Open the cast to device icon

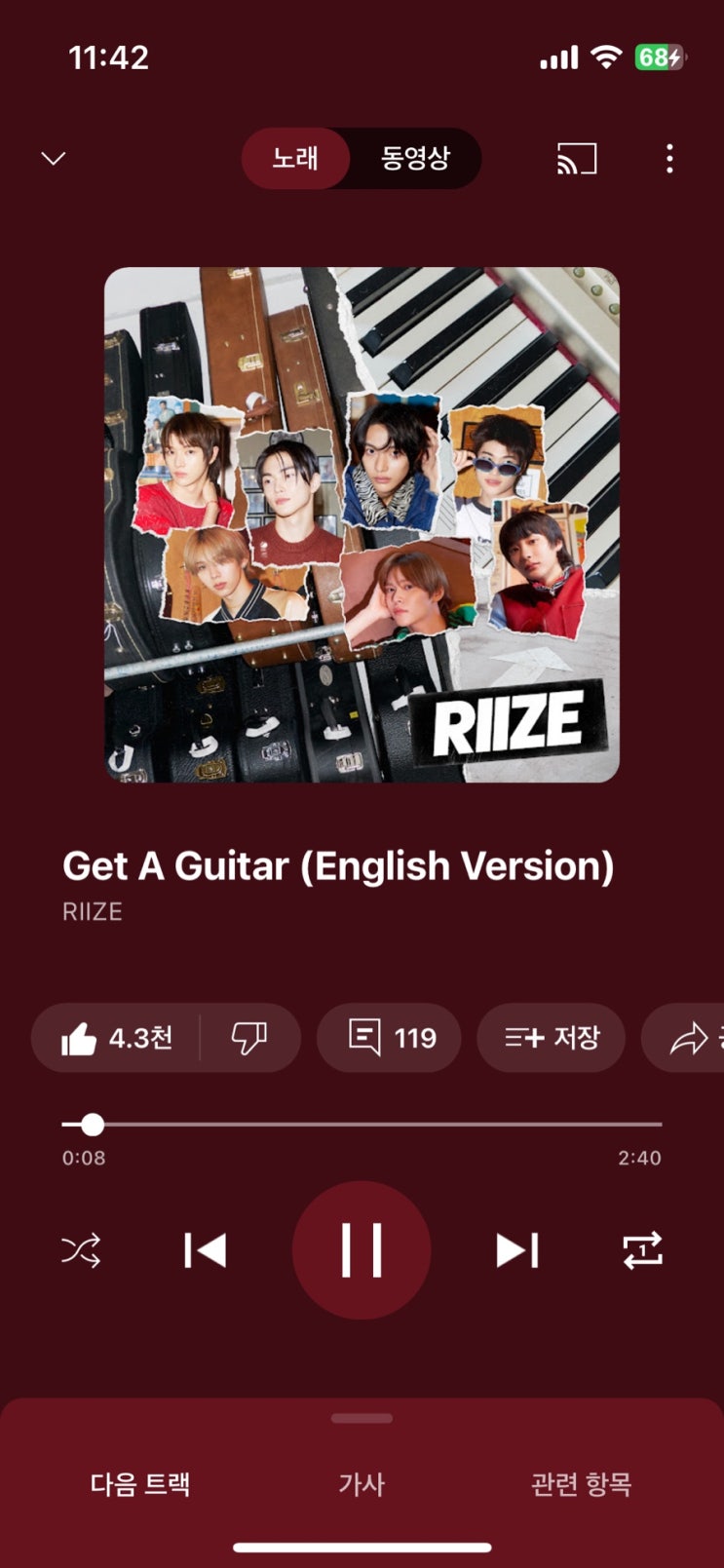(x=576, y=158)
